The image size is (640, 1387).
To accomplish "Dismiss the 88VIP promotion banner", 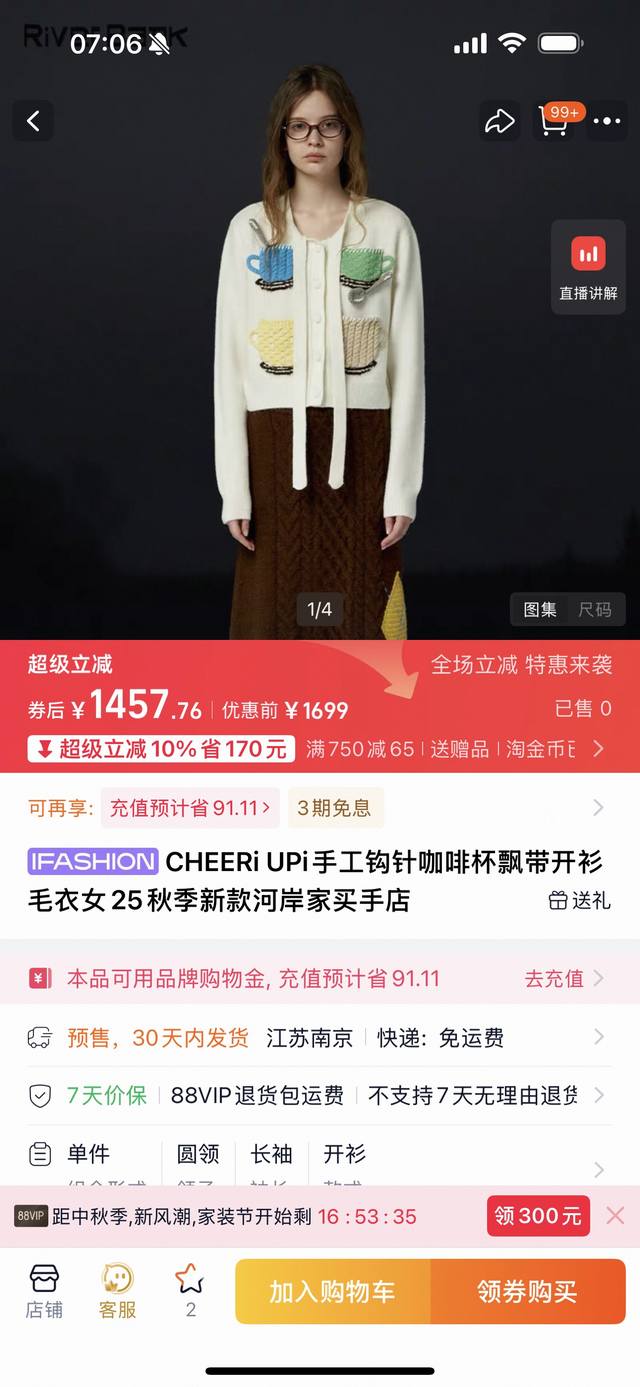I will coord(615,1216).
